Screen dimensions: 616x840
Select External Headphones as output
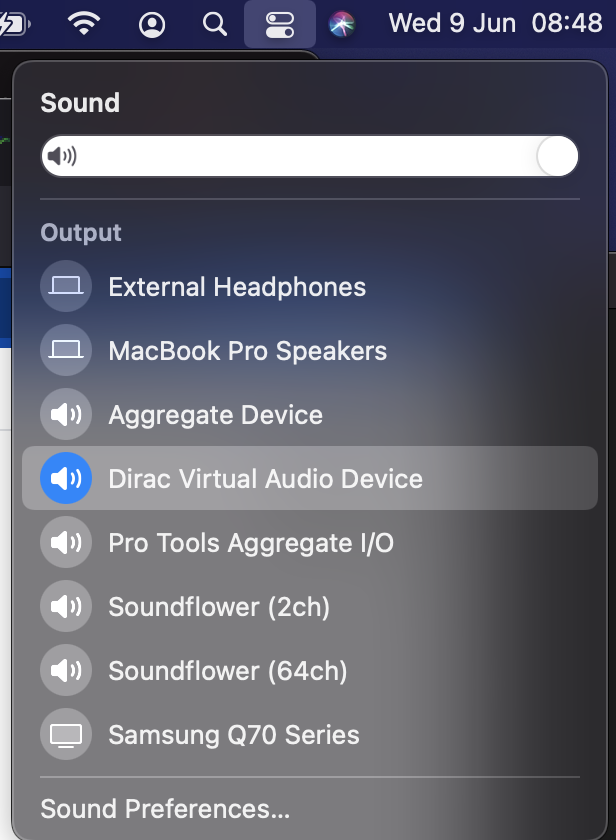(x=237, y=287)
